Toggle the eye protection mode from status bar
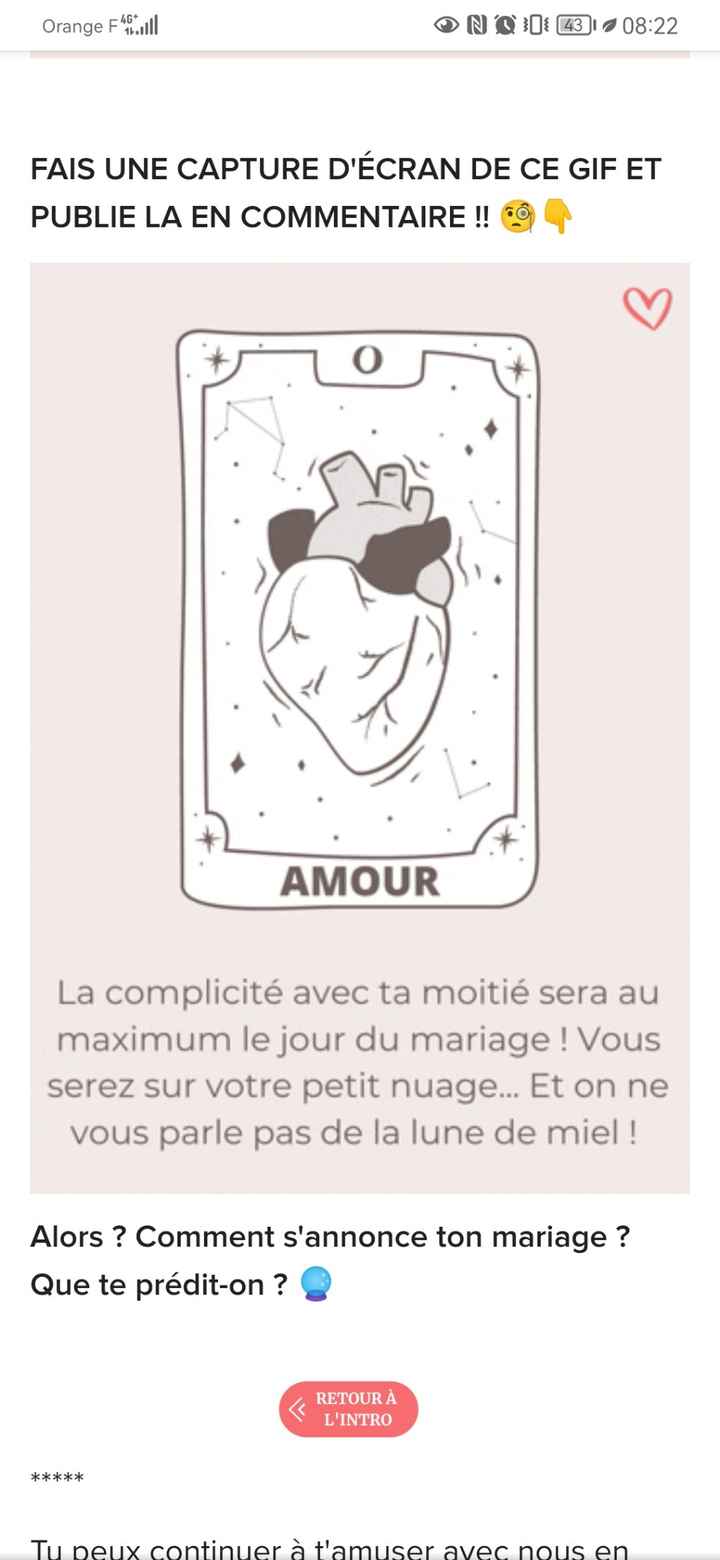Image resolution: width=720 pixels, height=1560 pixels. (444, 27)
